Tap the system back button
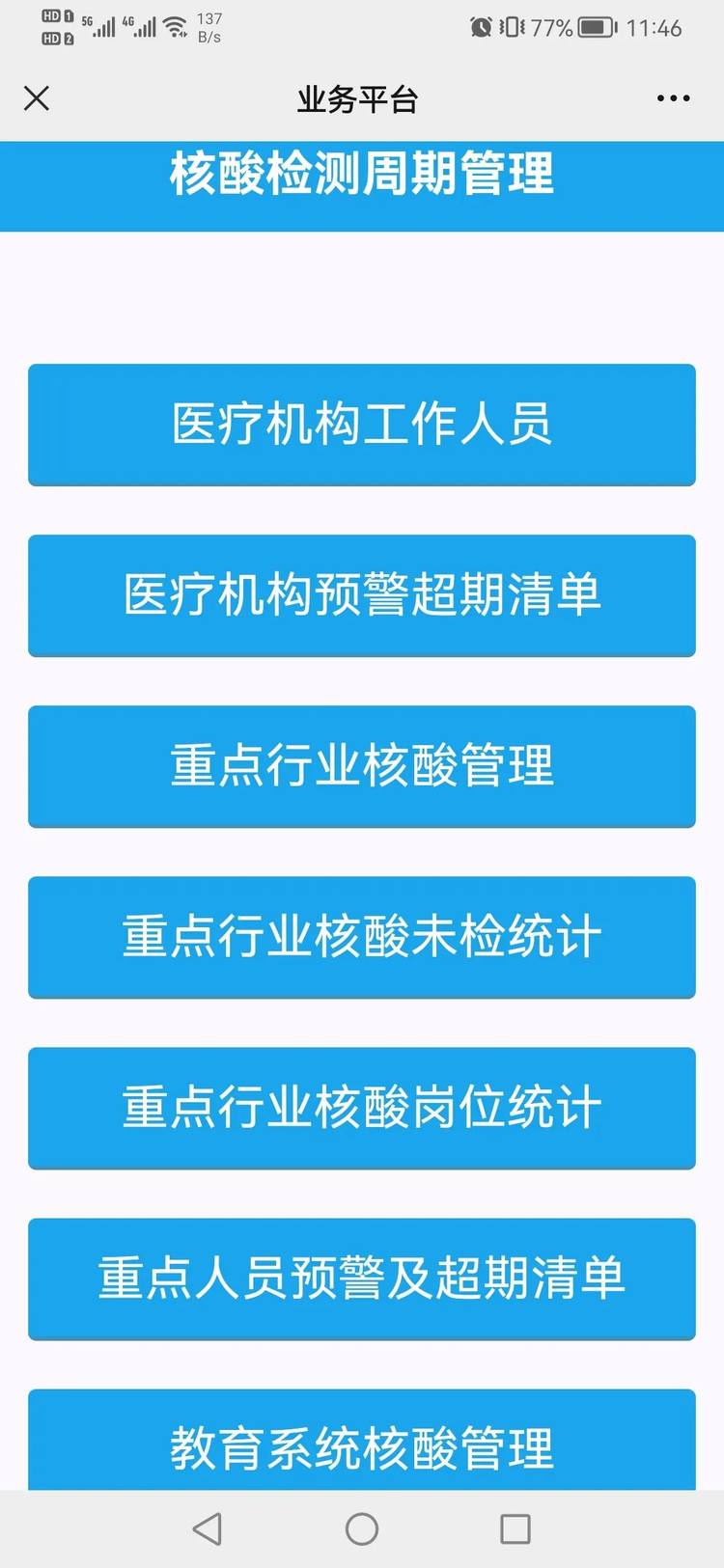 (208, 1528)
